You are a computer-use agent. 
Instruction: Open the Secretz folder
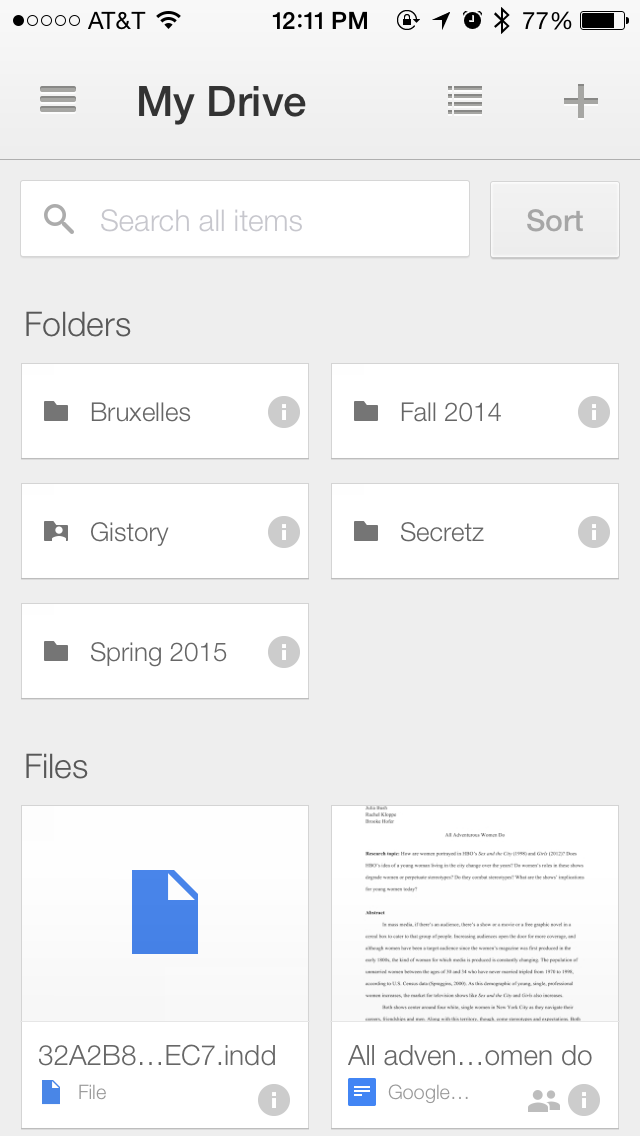pos(475,531)
